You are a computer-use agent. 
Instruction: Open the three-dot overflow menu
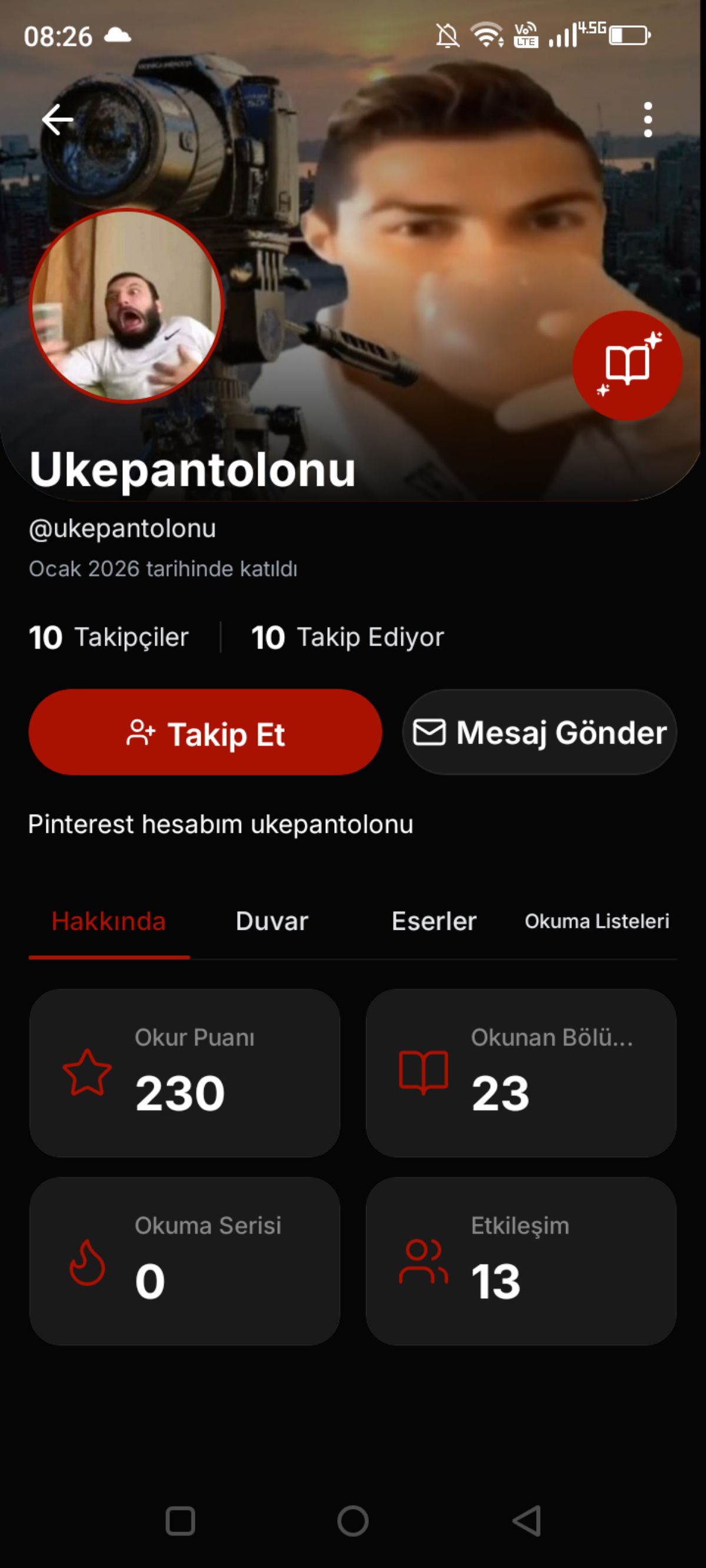coord(648,119)
